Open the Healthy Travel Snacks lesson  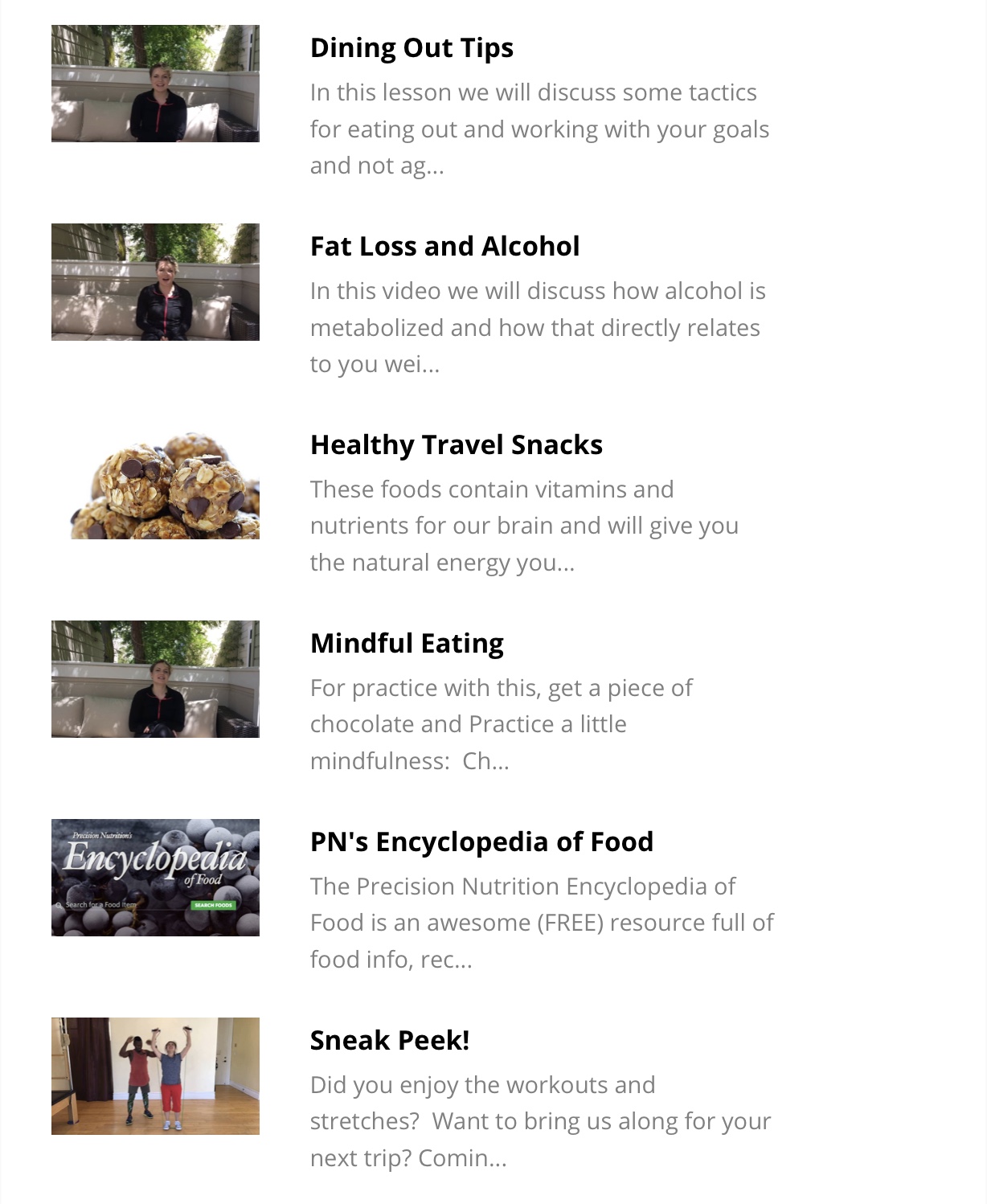coord(456,445)
